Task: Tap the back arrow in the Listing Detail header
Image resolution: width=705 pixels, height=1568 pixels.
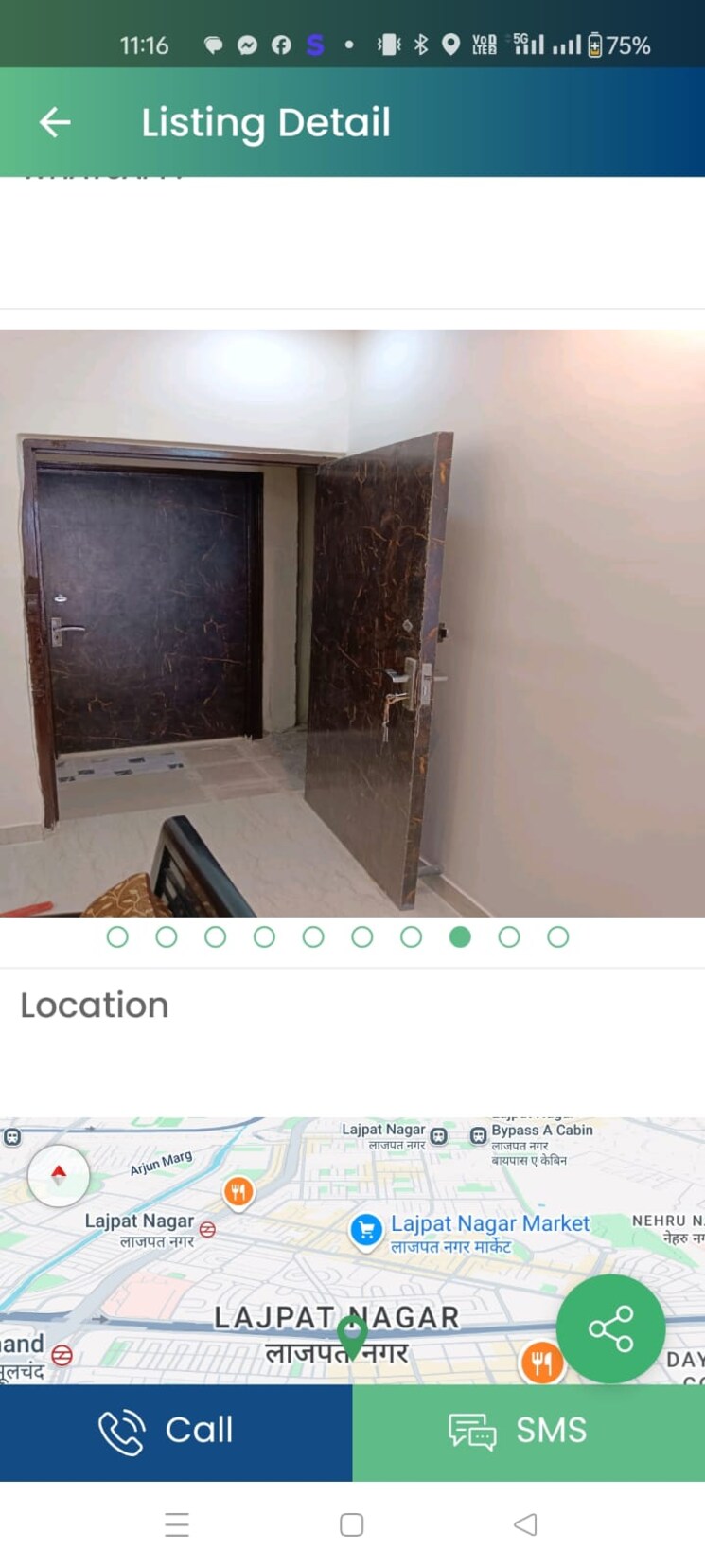Action: pyautogui.click(x=54, y=121)
